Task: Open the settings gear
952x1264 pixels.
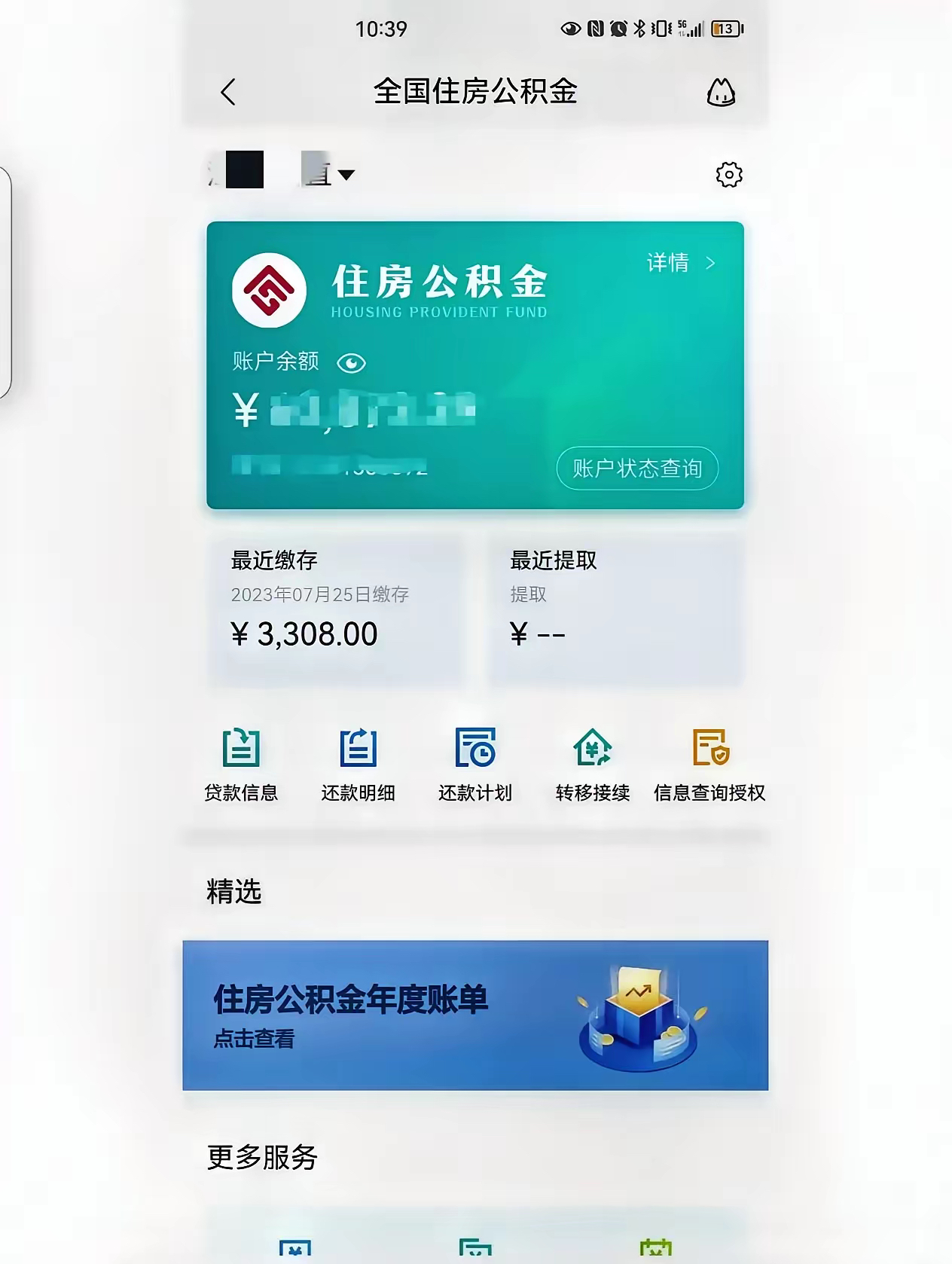Action: (728, 175)
